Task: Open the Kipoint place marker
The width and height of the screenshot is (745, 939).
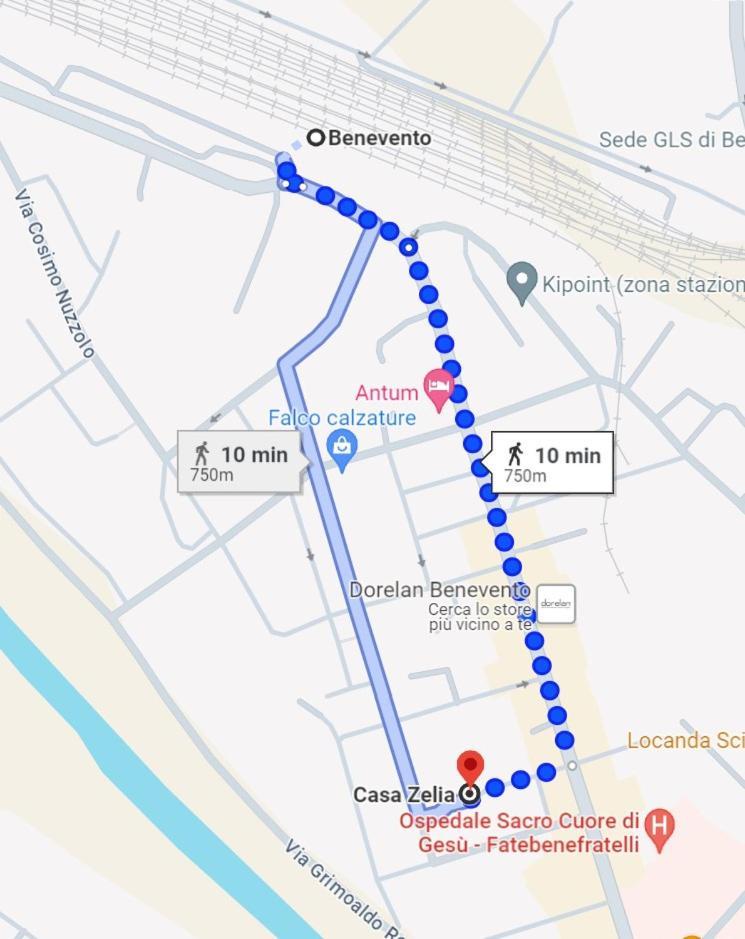Action: [x=522, y=282]
